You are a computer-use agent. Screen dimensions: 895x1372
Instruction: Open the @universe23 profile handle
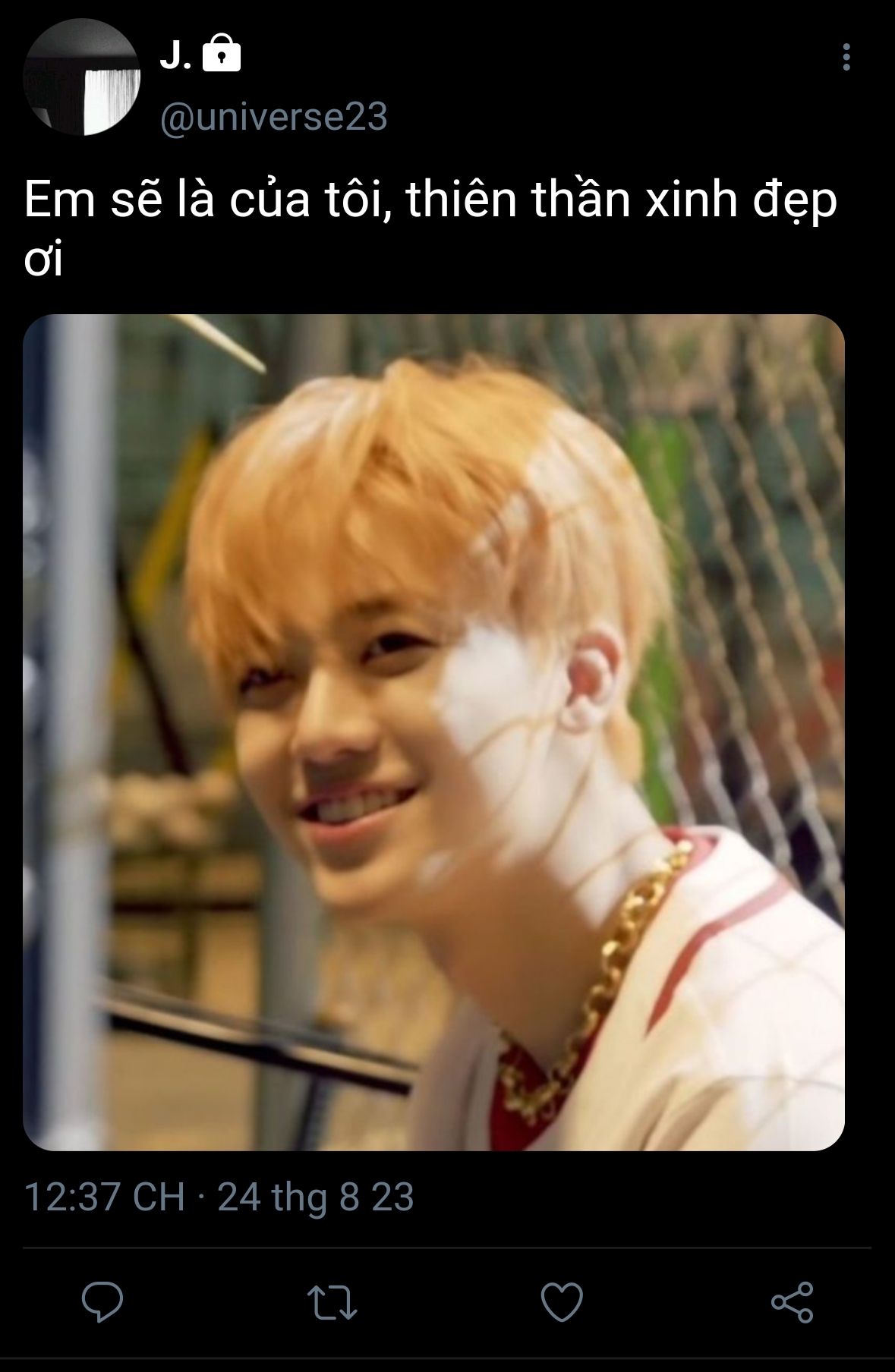pyautogui.click(x=274, y=116)
